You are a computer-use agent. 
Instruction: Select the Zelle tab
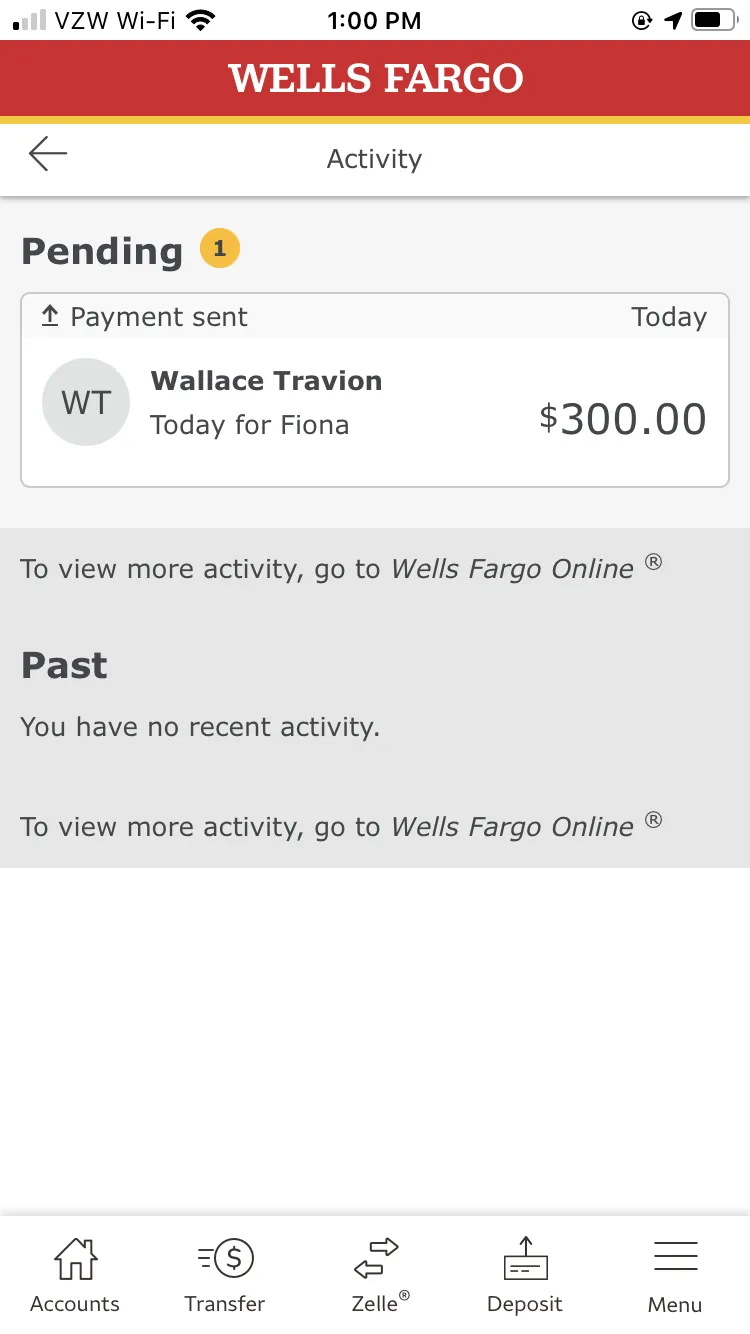tap(377, 1275)
